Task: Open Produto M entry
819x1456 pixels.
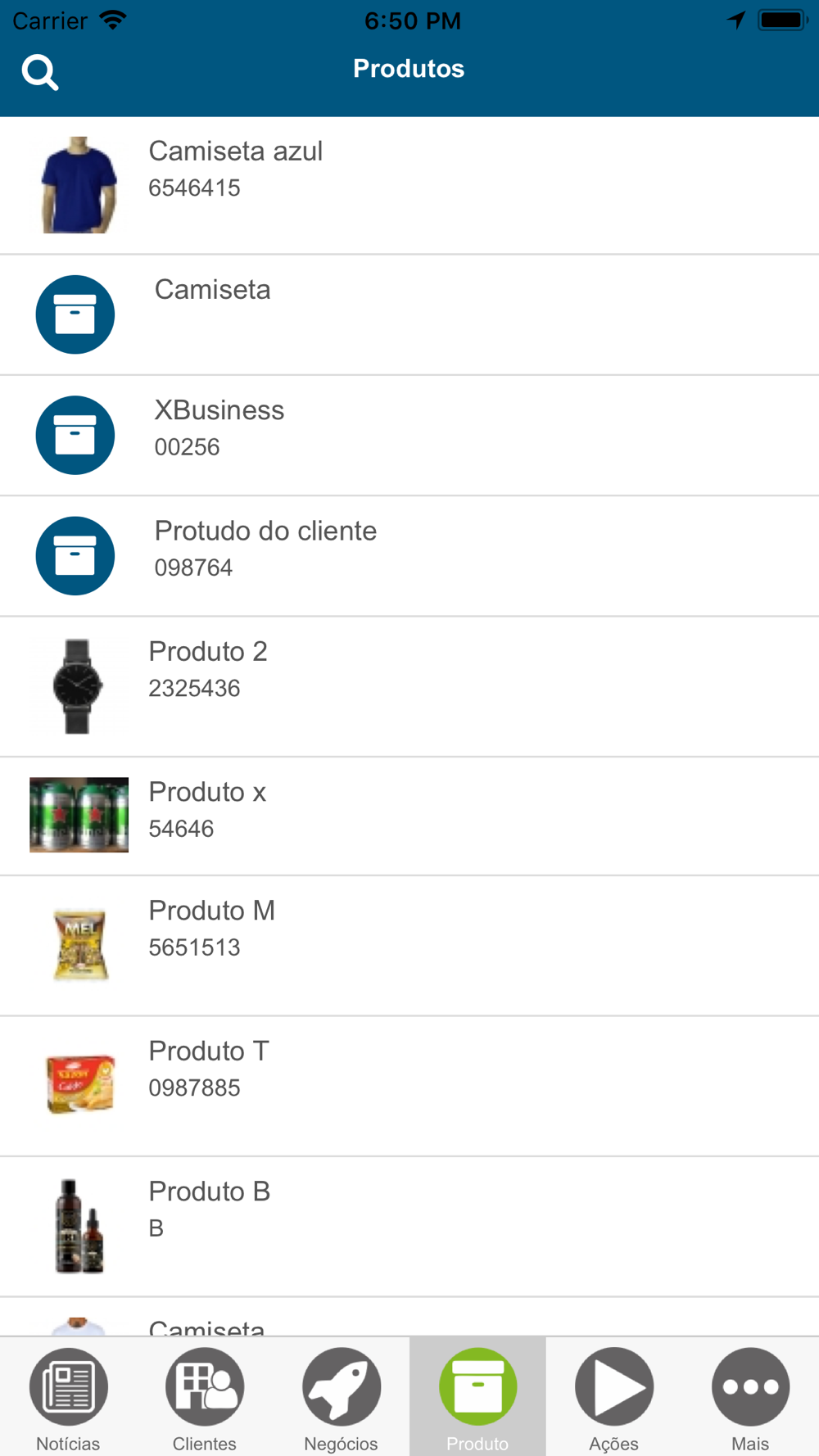Action: click(409, 945)
